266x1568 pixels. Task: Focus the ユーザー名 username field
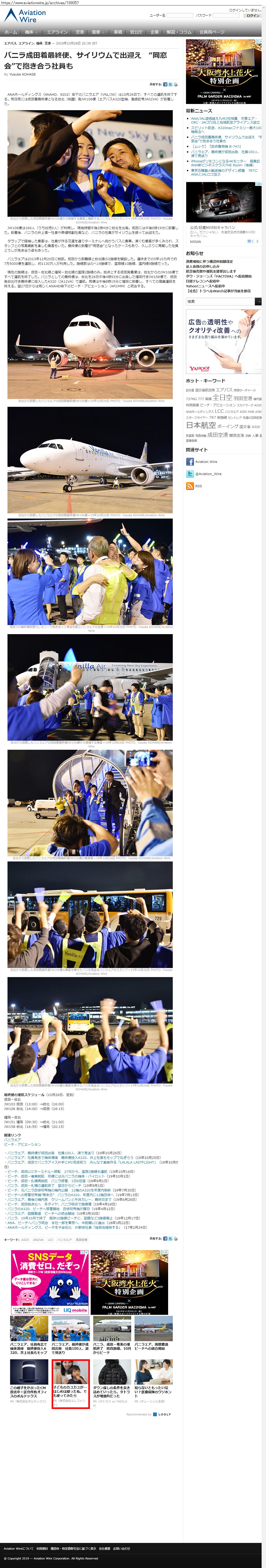pos(180,15)
